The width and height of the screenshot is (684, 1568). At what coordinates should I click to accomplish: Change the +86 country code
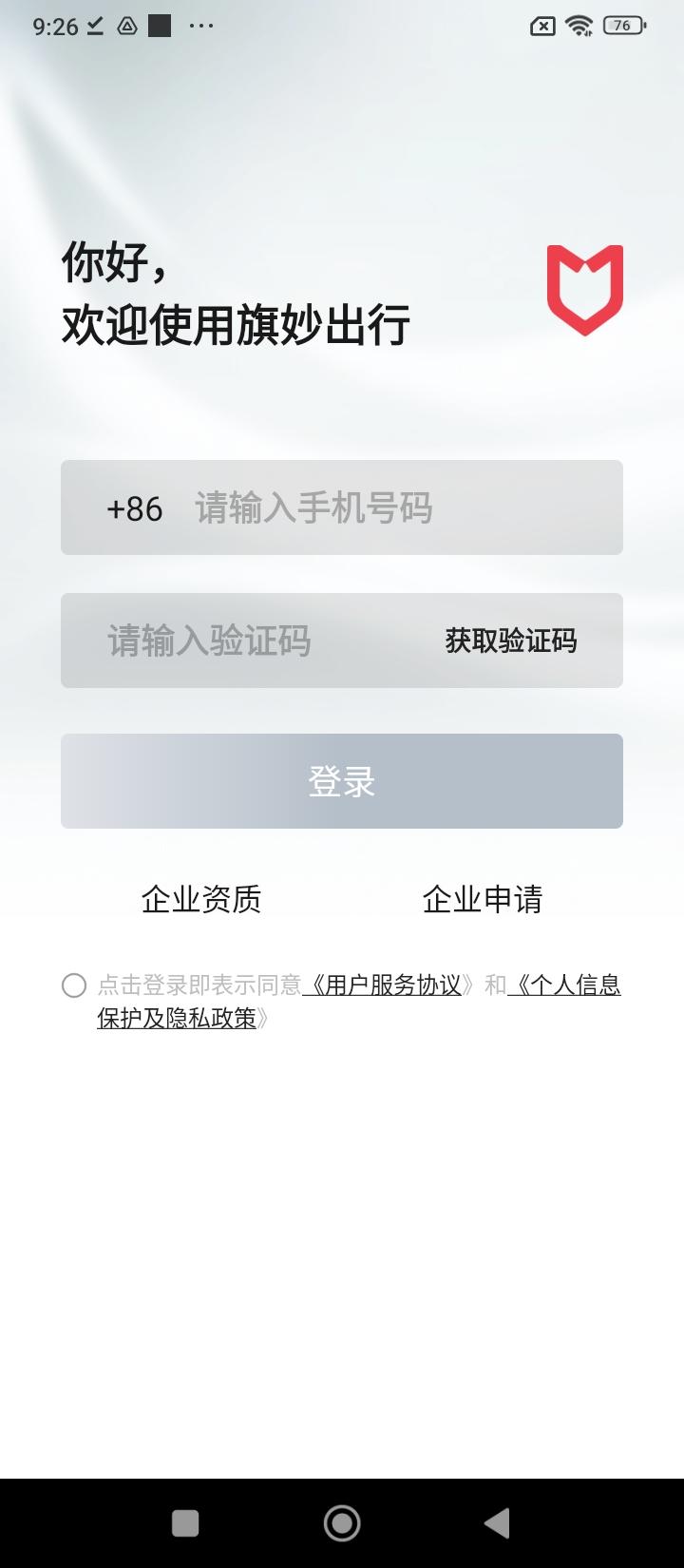135,508
